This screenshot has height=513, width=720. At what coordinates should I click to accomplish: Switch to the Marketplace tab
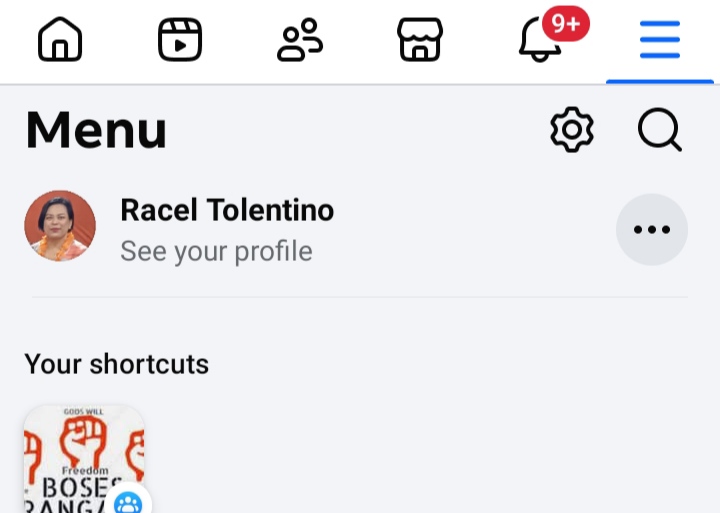420,40
